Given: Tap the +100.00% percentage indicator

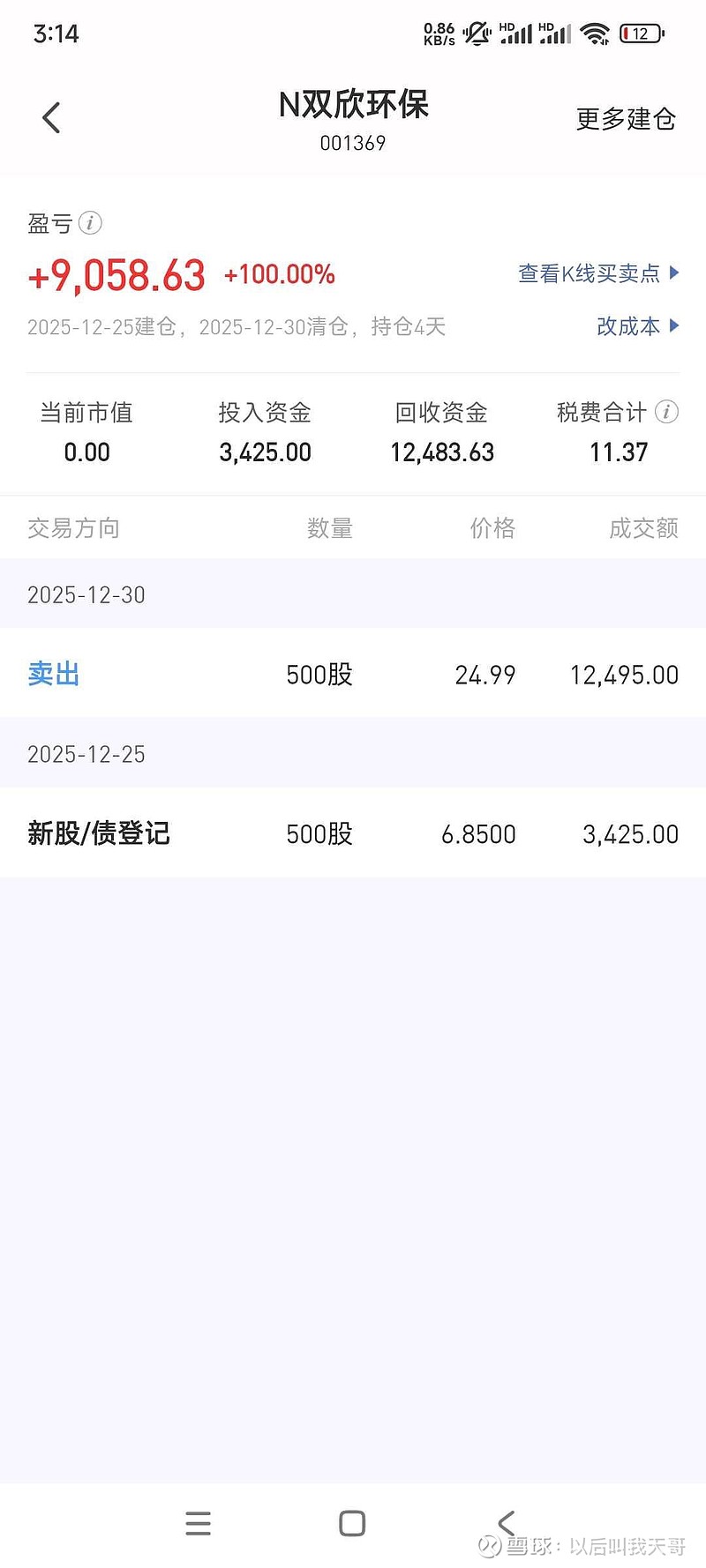Looking at the screenshot, I should click(279, 274).
